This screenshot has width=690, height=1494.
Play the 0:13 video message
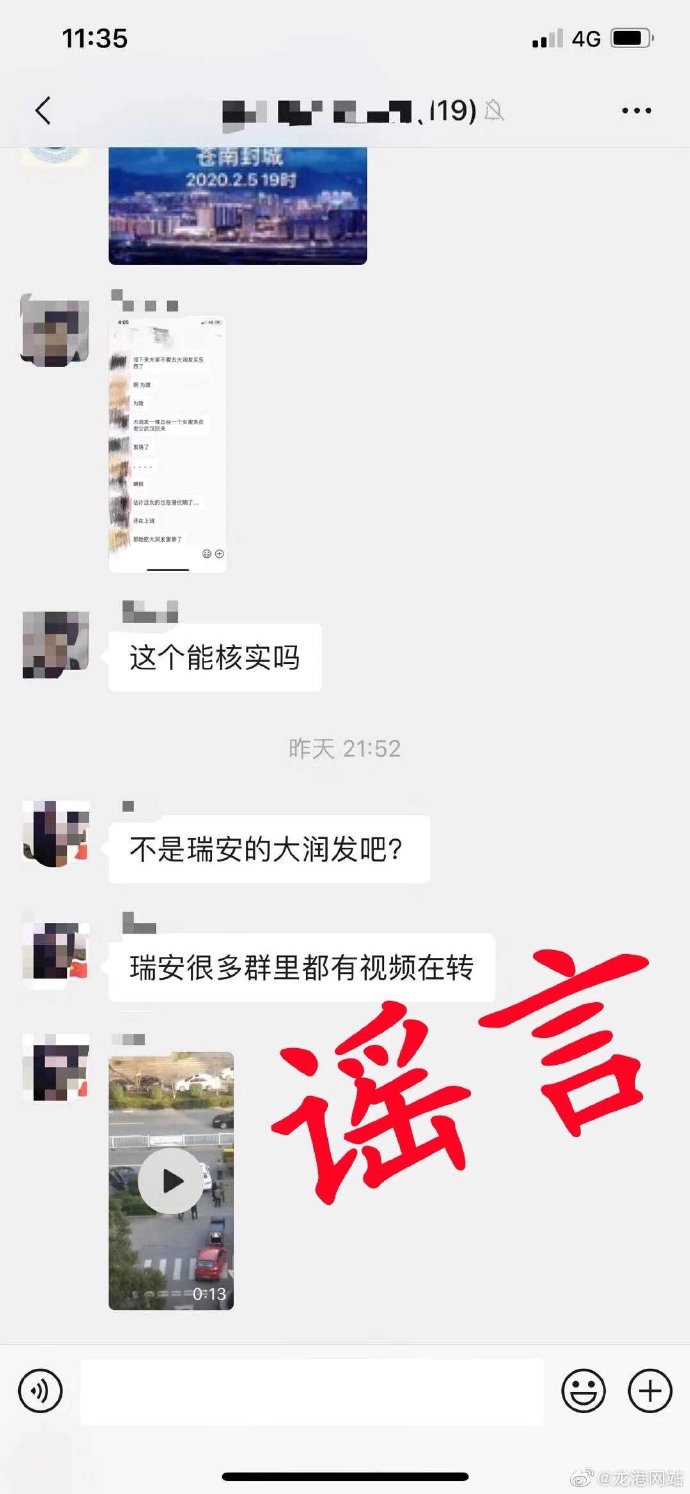coord(172,1181)
